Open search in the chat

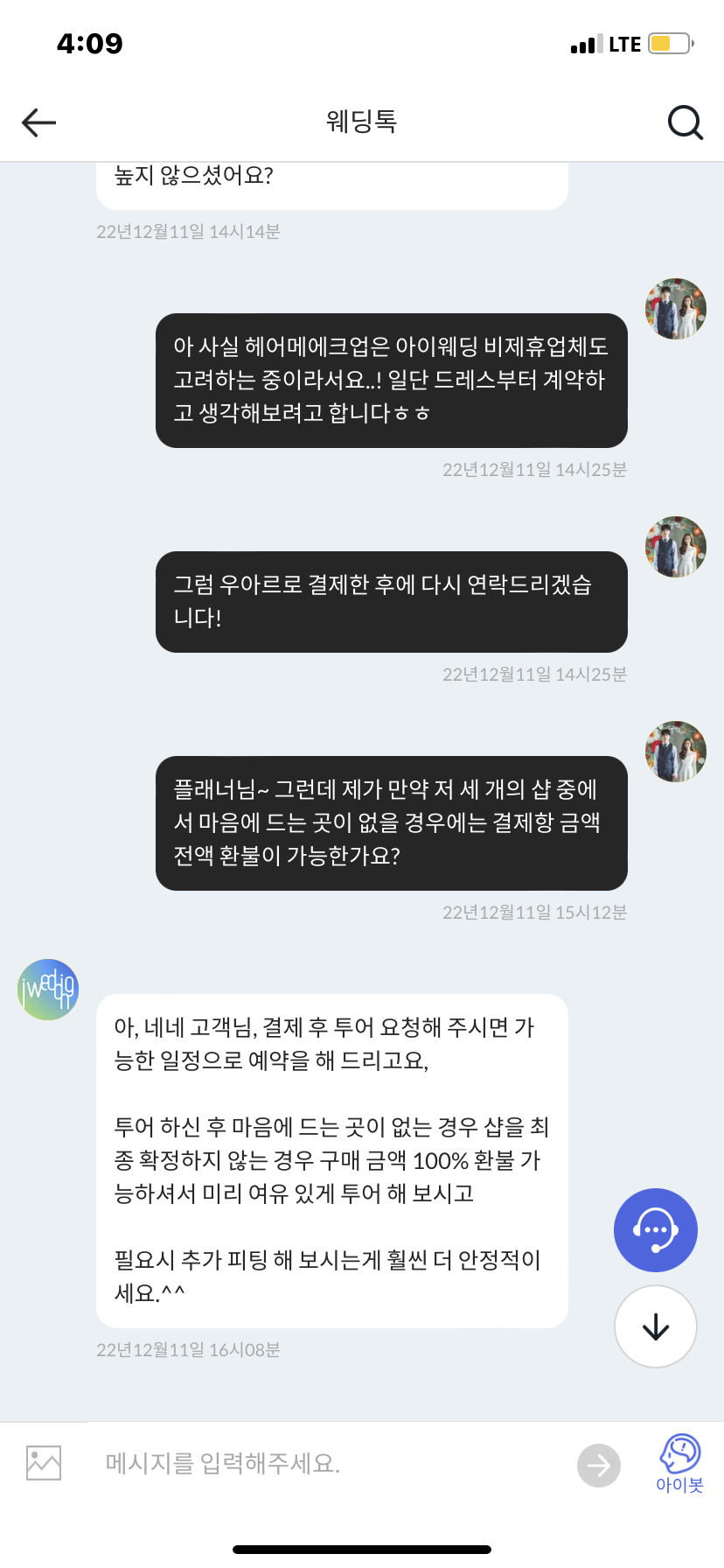point(685,122)
